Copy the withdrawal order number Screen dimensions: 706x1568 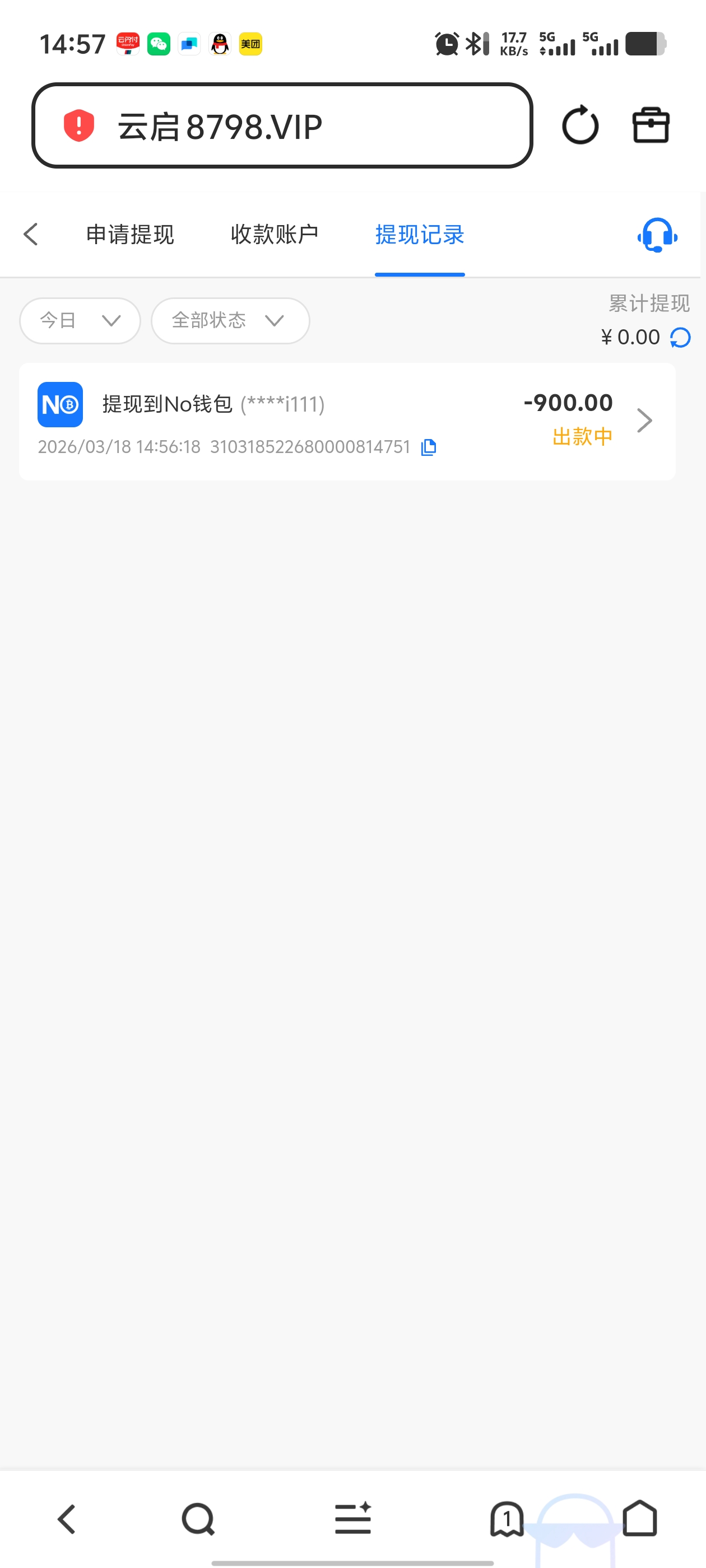(428, 446)
